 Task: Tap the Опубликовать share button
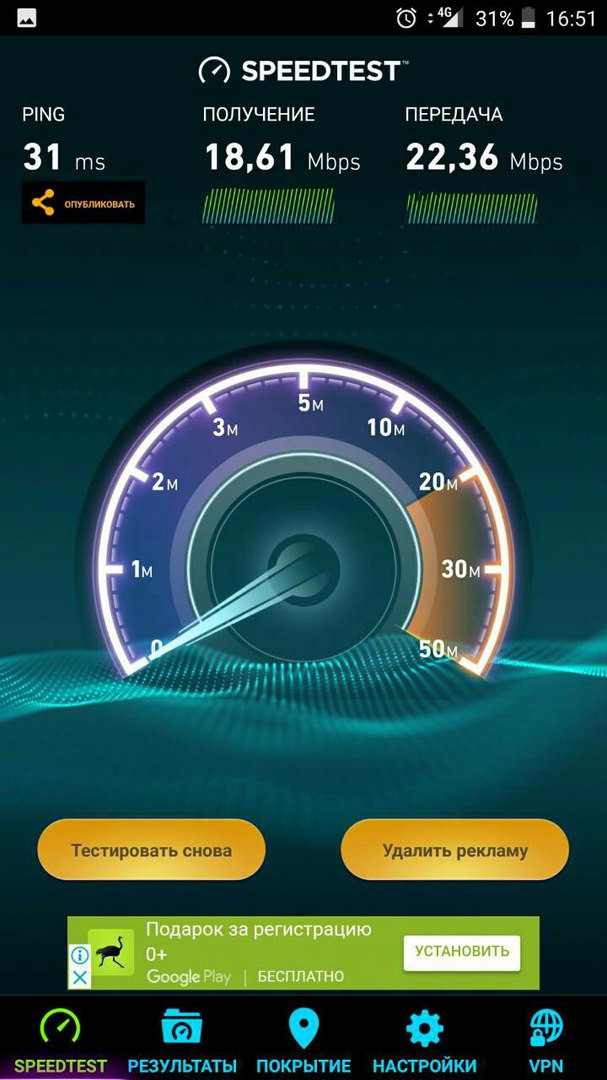[84, 203]
